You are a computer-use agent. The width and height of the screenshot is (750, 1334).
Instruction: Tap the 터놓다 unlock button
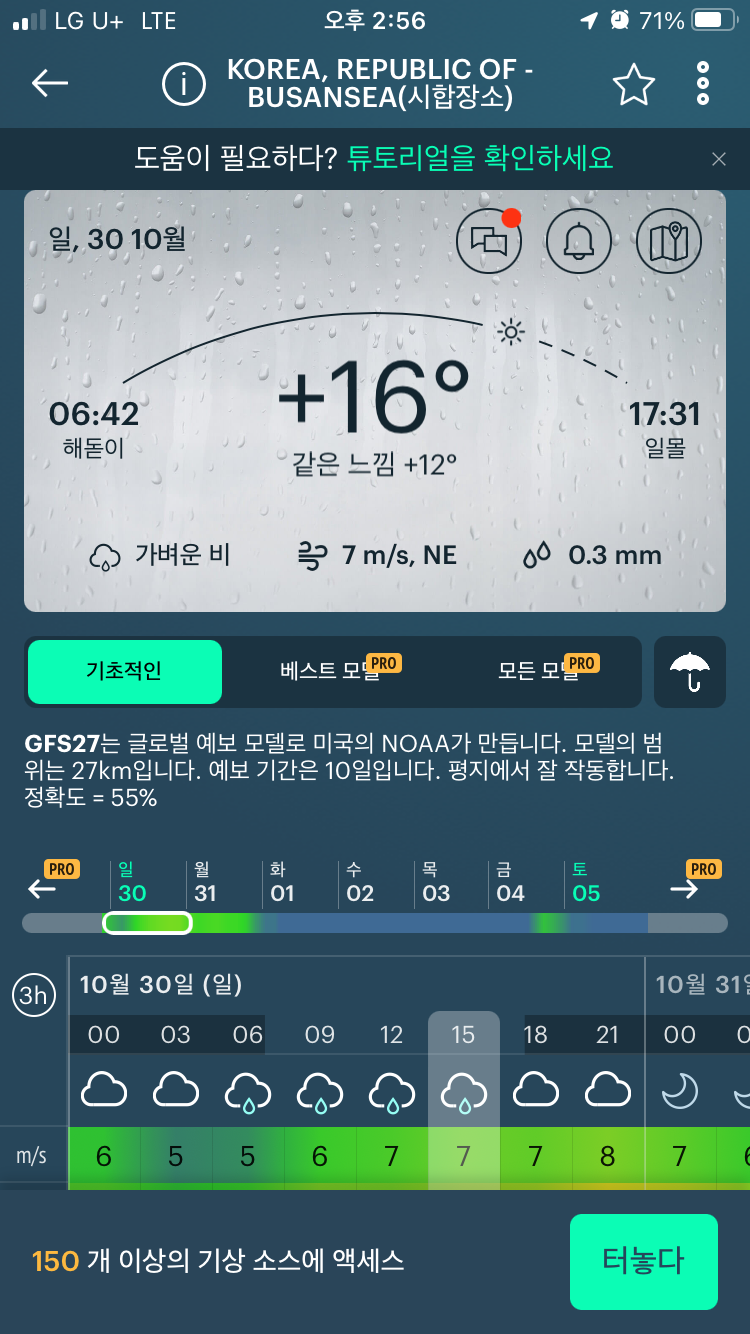[644, 1261]
